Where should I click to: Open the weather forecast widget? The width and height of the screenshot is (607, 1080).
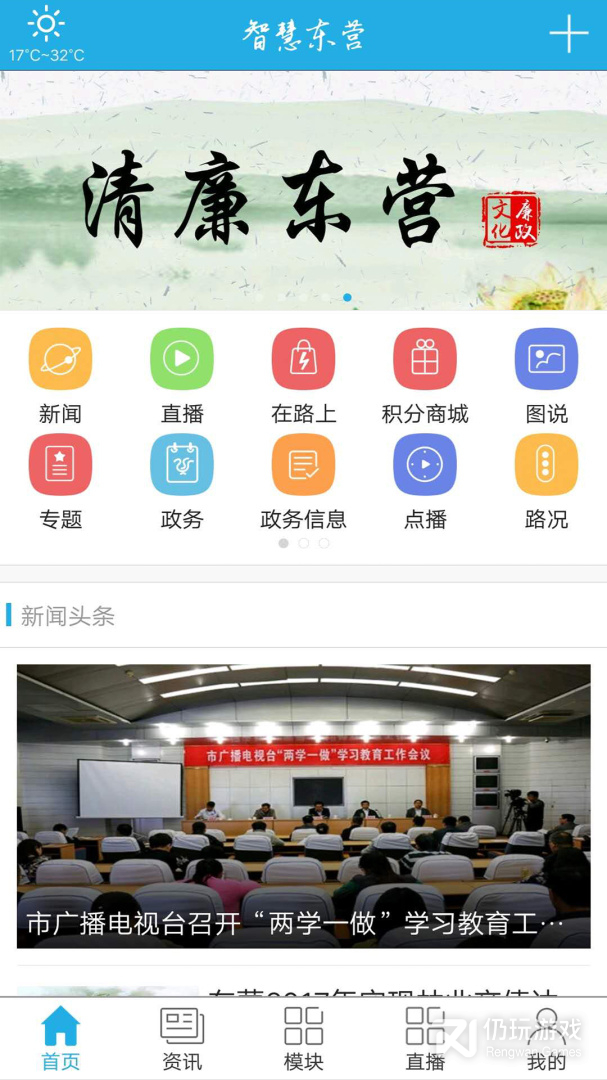(x=46, y=34)
